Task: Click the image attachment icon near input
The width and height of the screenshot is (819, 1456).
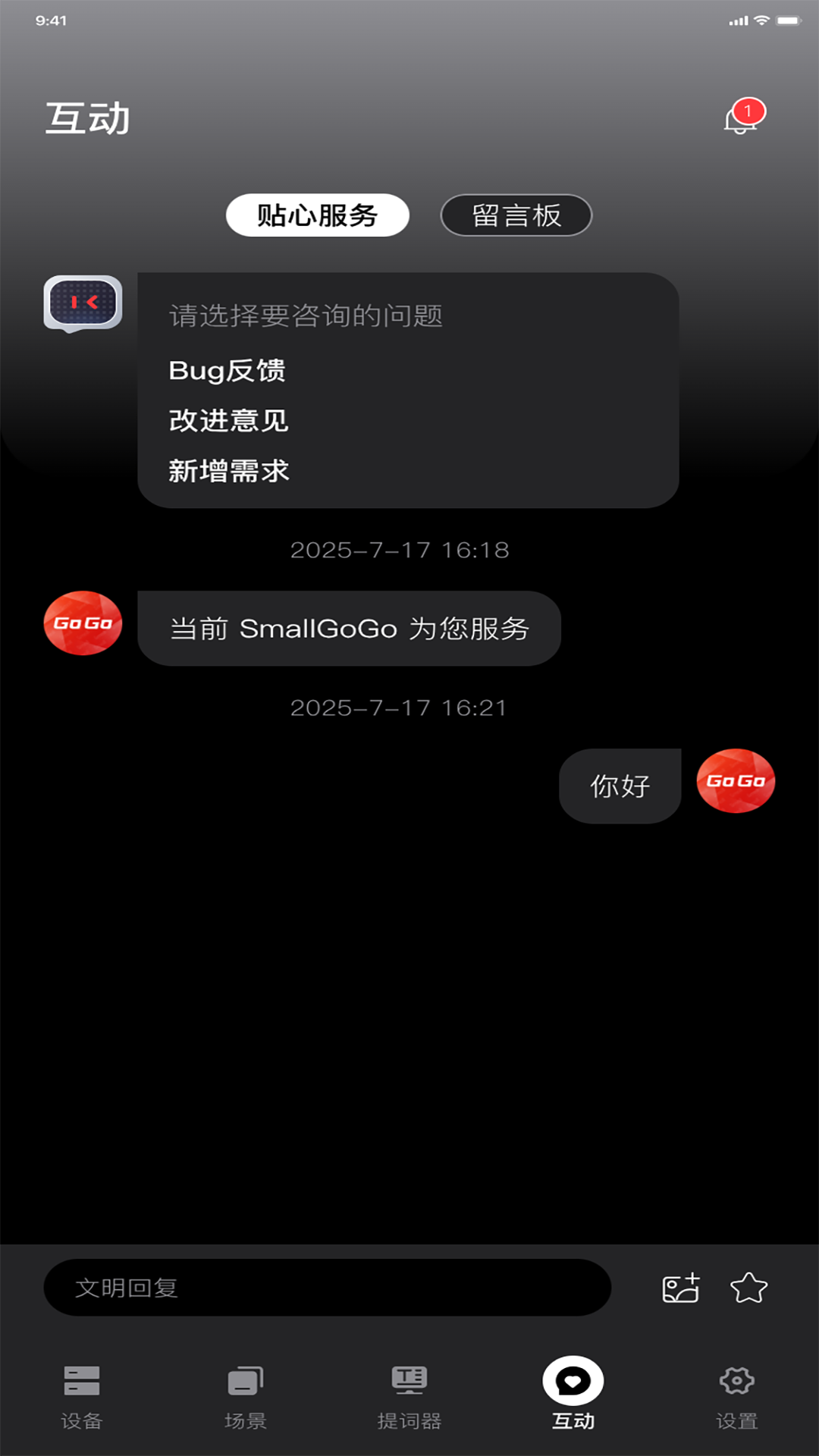Action: (x=680, y=1286)
